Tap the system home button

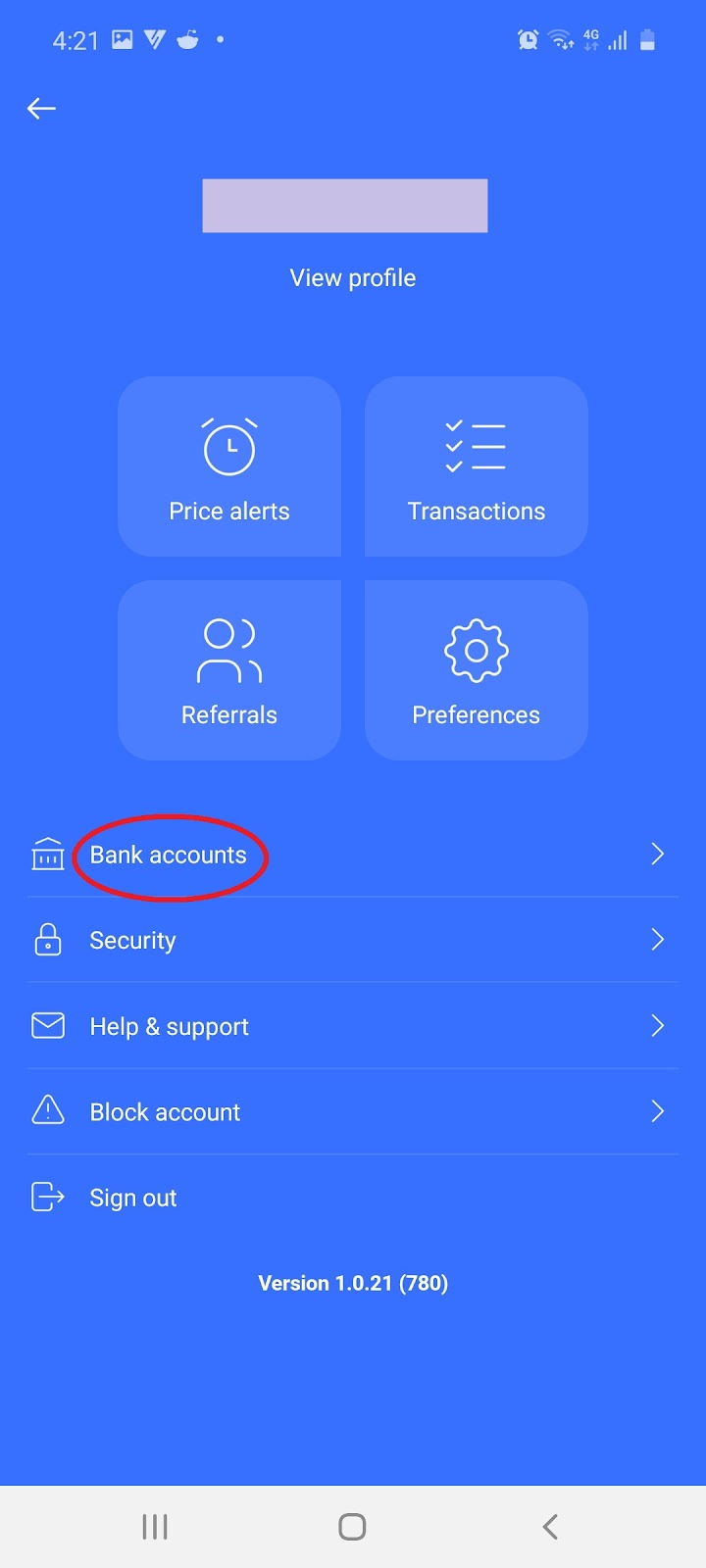pyautogui.click(x=352, y=1526)
